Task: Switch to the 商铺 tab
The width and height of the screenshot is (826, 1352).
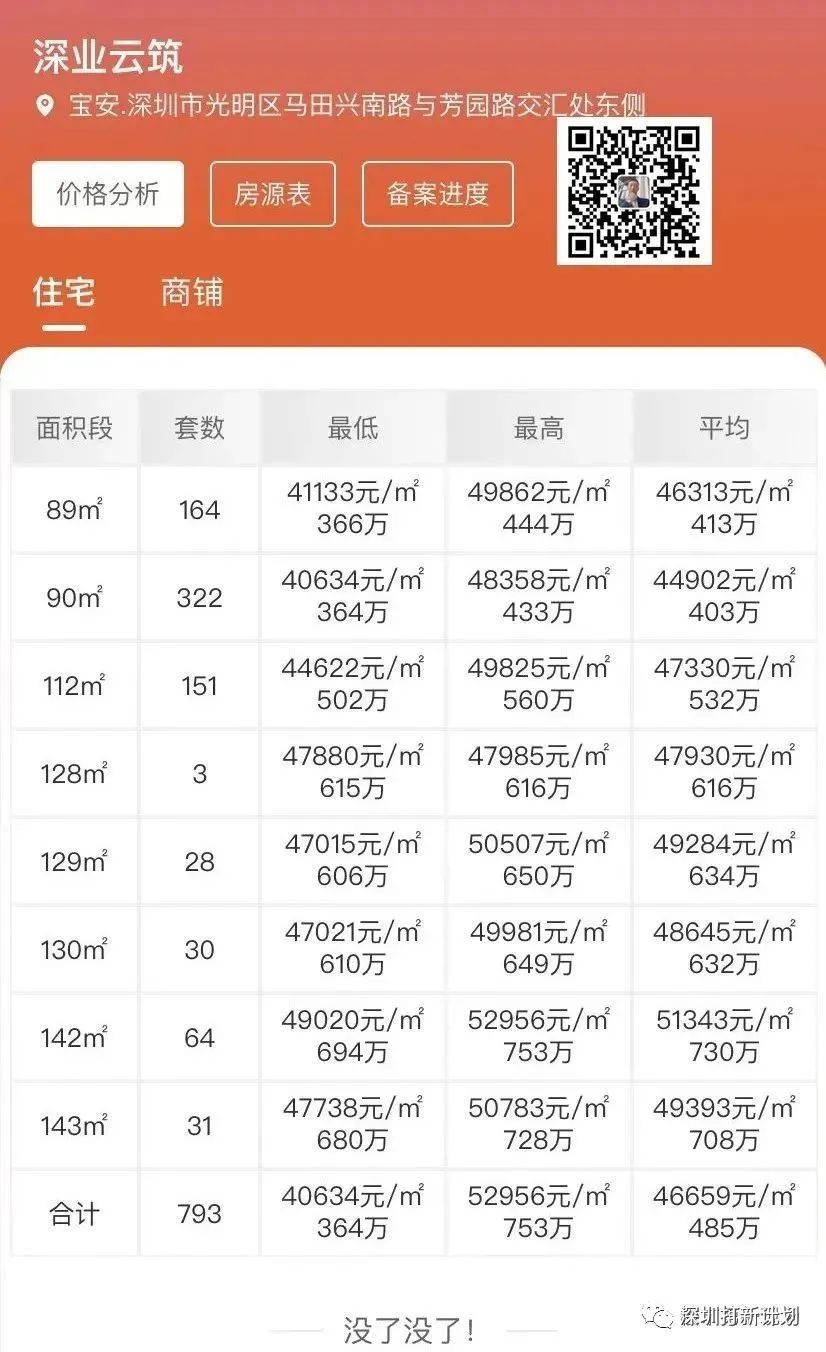Action: point(192,293)
